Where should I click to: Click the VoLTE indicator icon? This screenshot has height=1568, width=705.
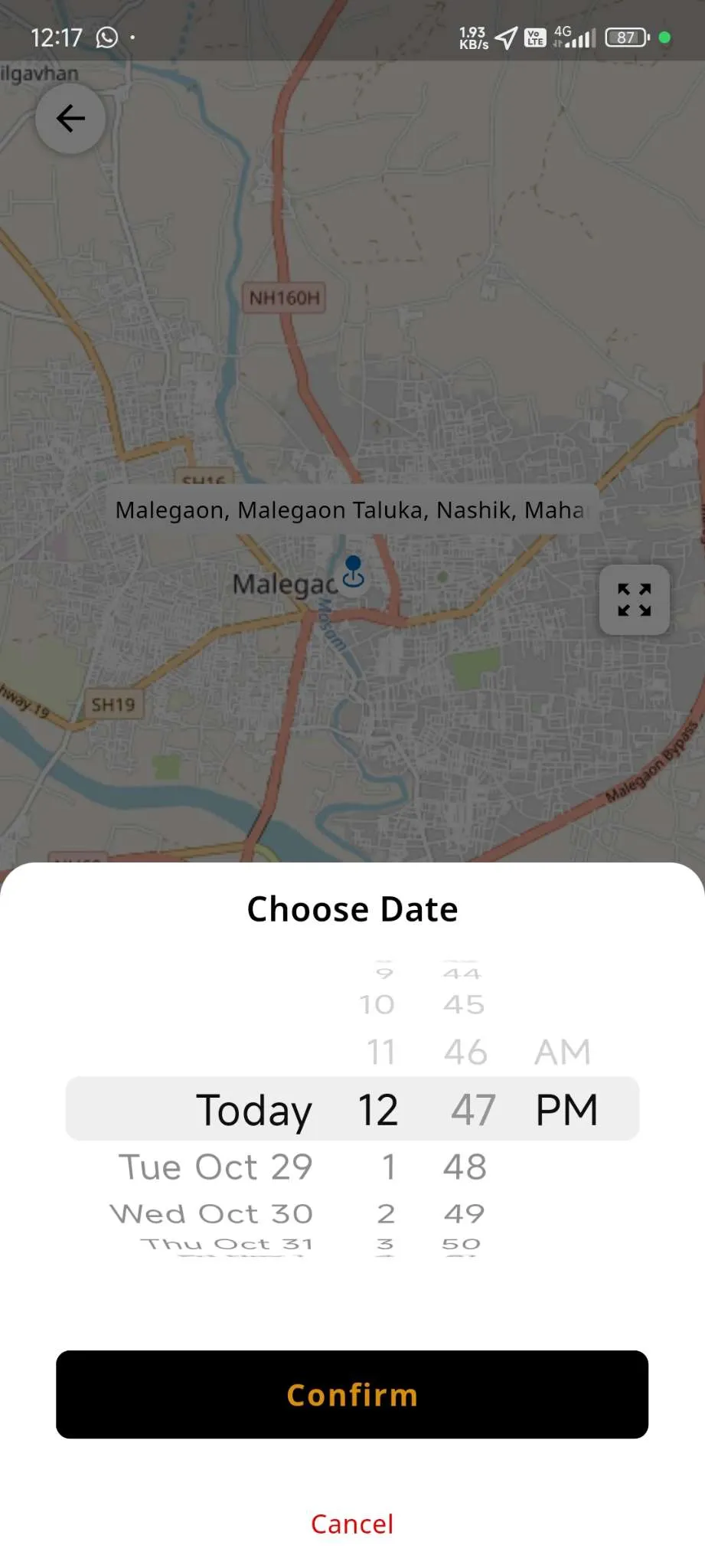click(x=534, y=36)
